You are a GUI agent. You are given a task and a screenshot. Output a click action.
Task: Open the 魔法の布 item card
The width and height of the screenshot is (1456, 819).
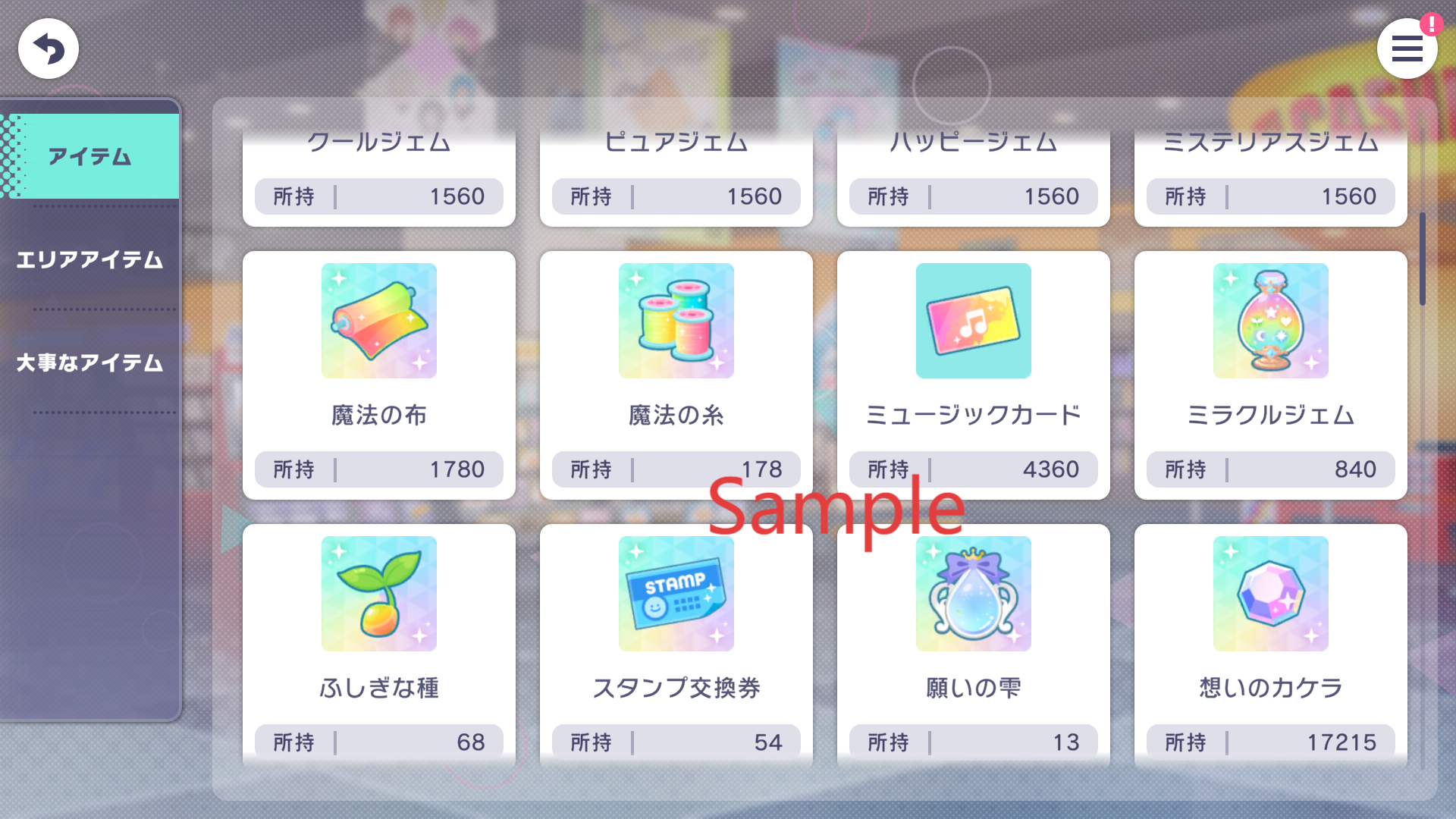pos(379,375)
